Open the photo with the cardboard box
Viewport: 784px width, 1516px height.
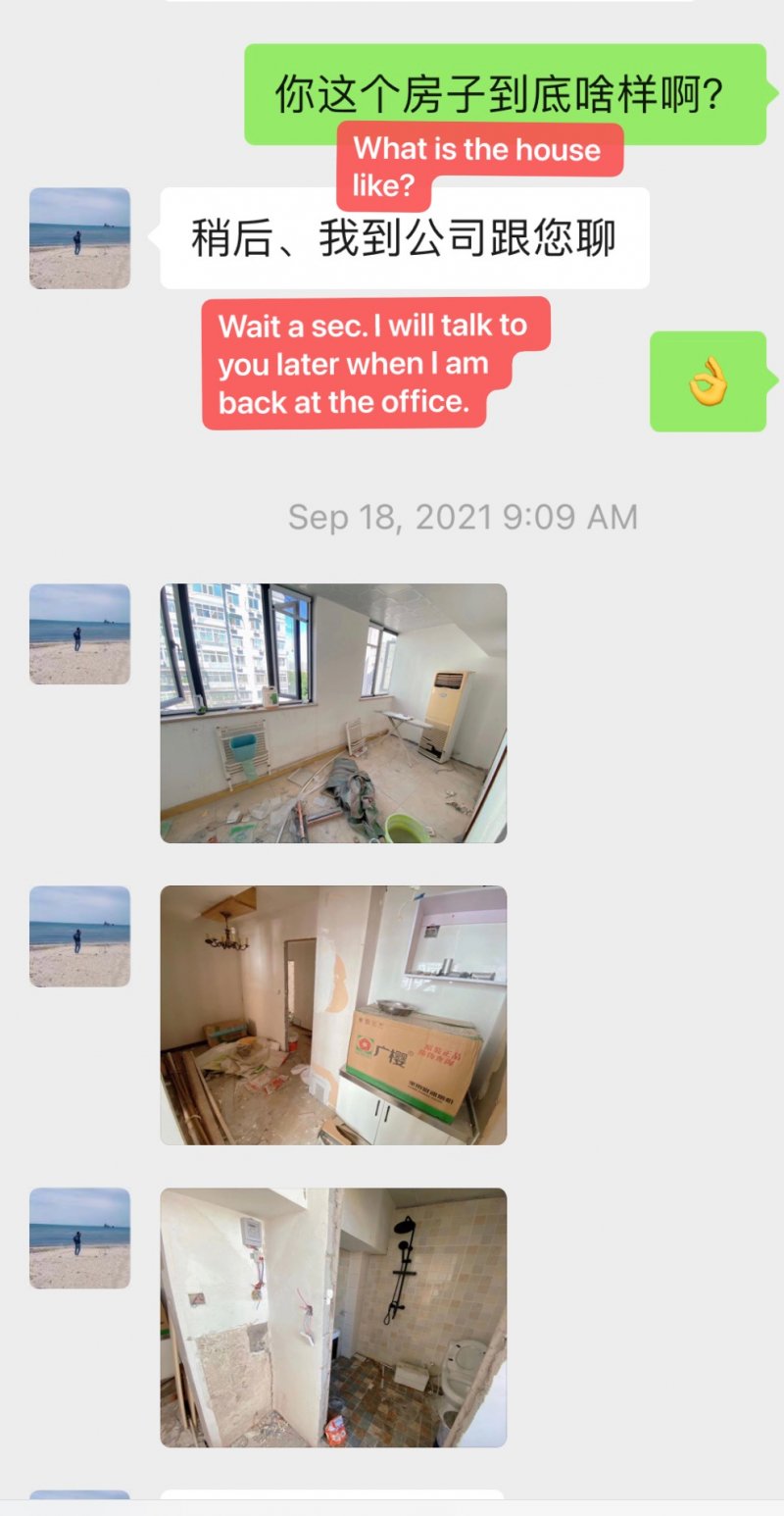[x=333, y=1015]
